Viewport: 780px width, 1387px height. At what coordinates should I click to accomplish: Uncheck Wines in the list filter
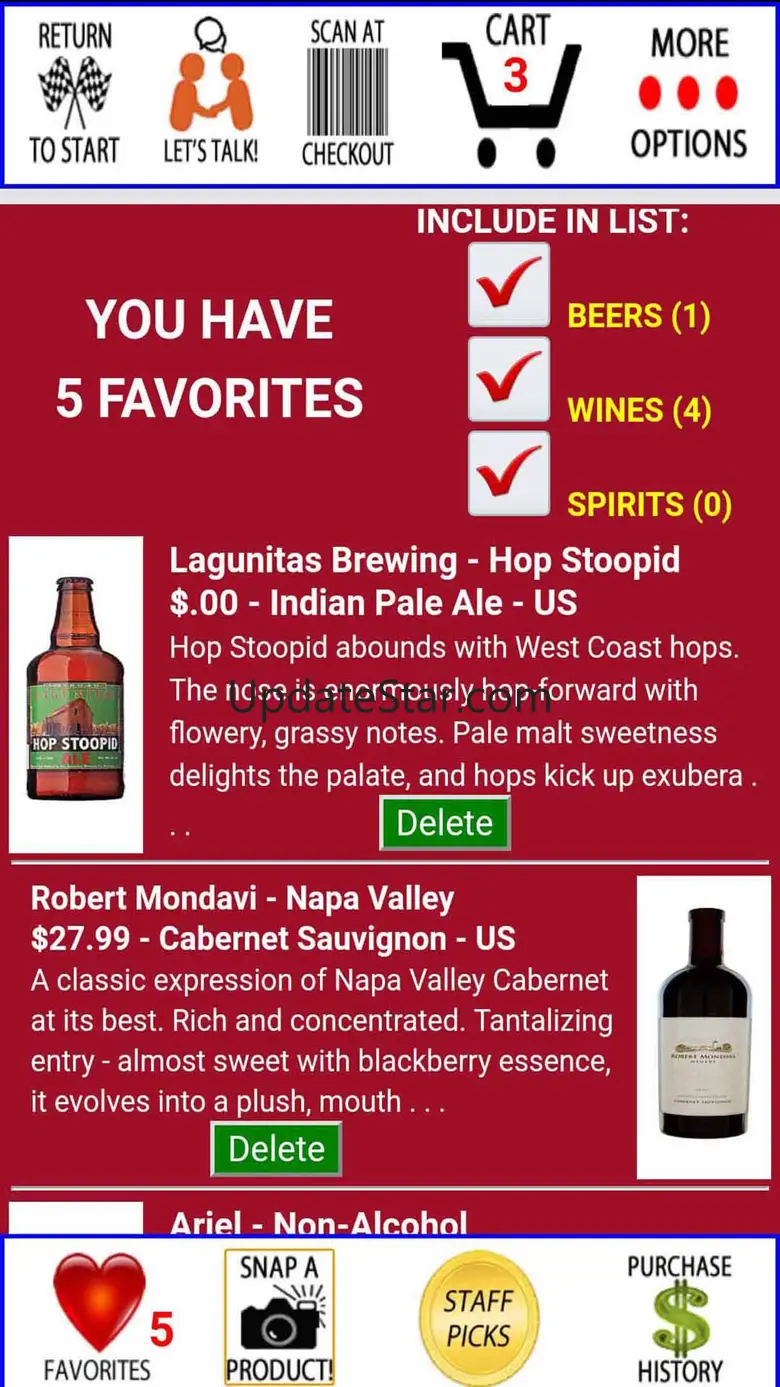tap(509, 379)
